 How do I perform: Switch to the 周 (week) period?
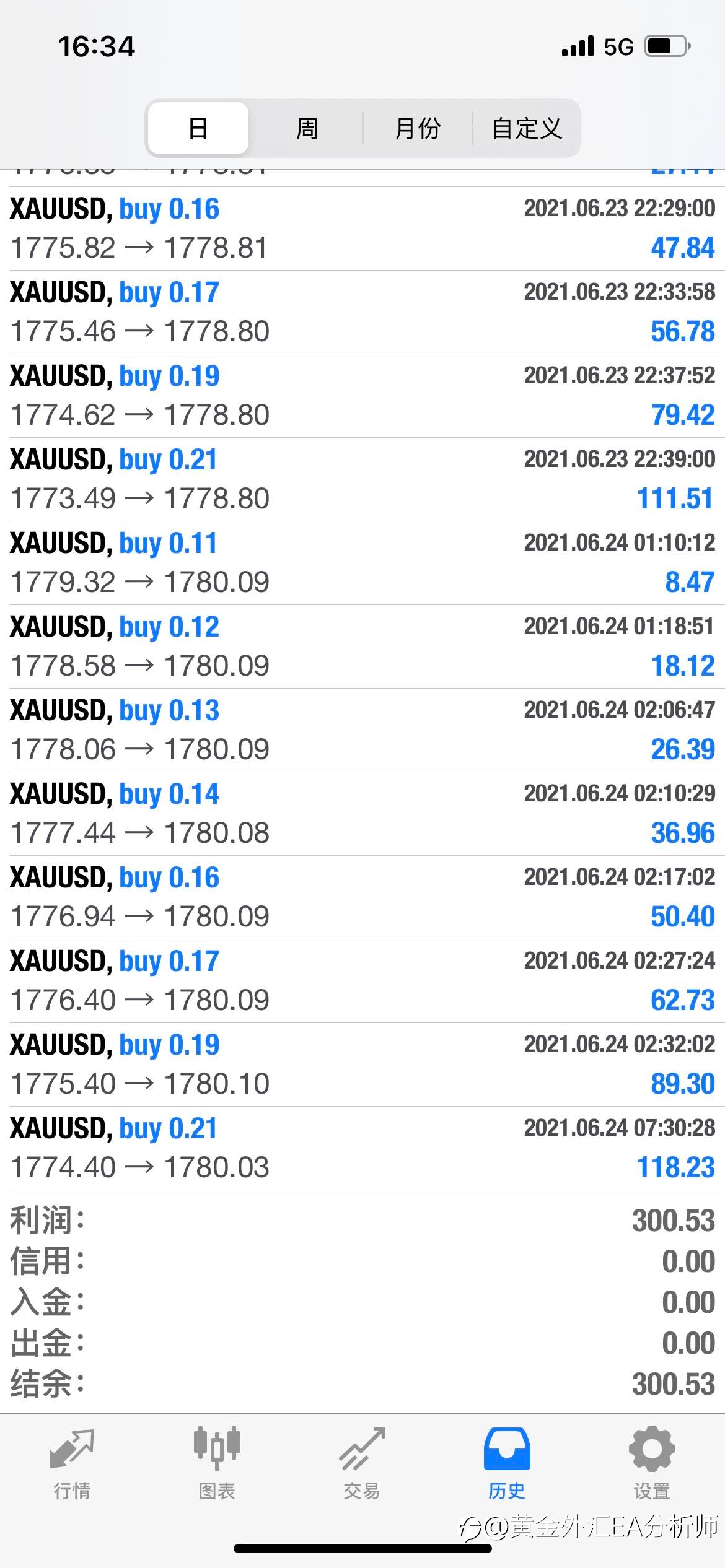307,128
